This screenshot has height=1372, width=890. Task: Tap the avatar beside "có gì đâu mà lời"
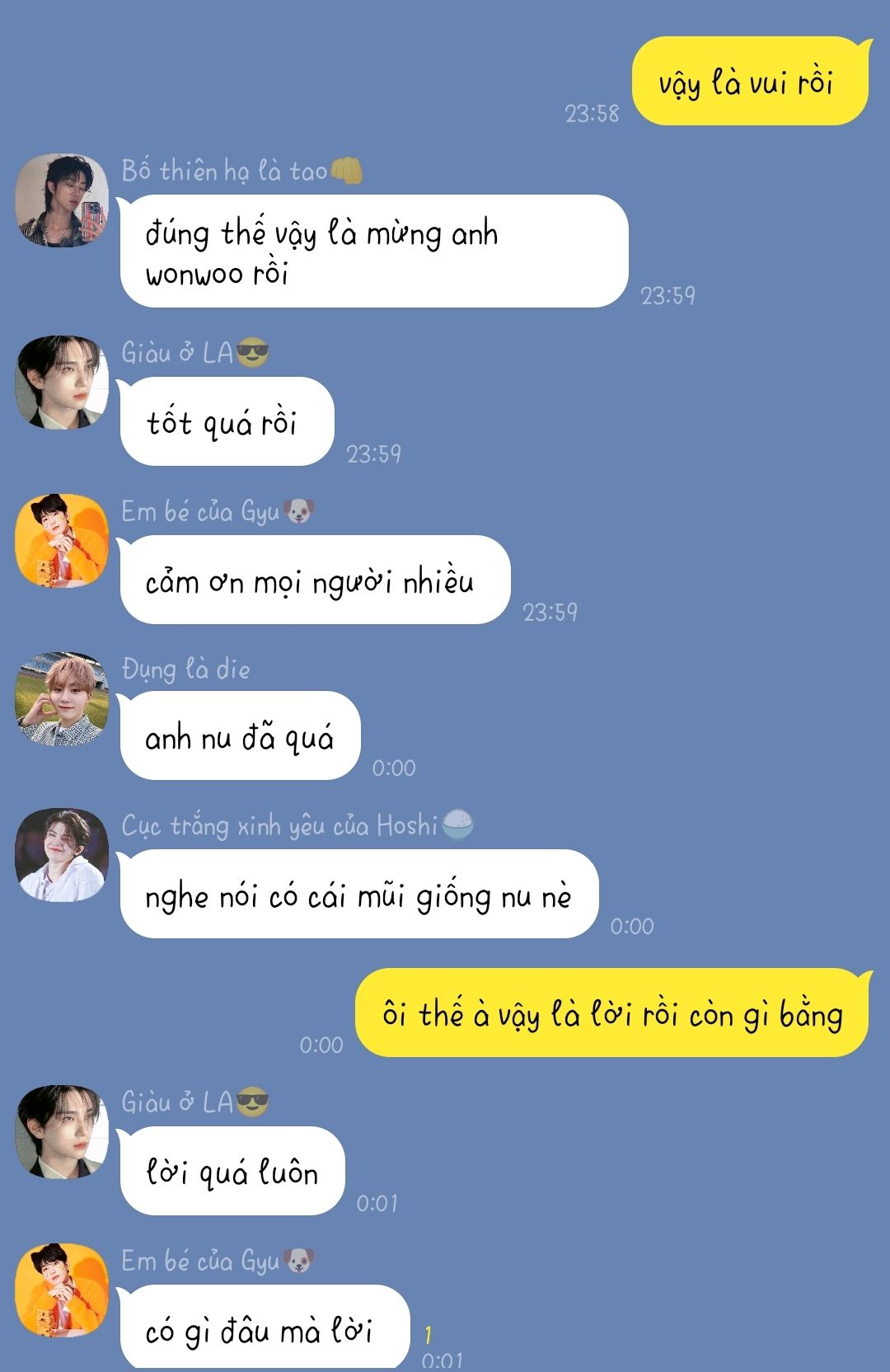62,1290
